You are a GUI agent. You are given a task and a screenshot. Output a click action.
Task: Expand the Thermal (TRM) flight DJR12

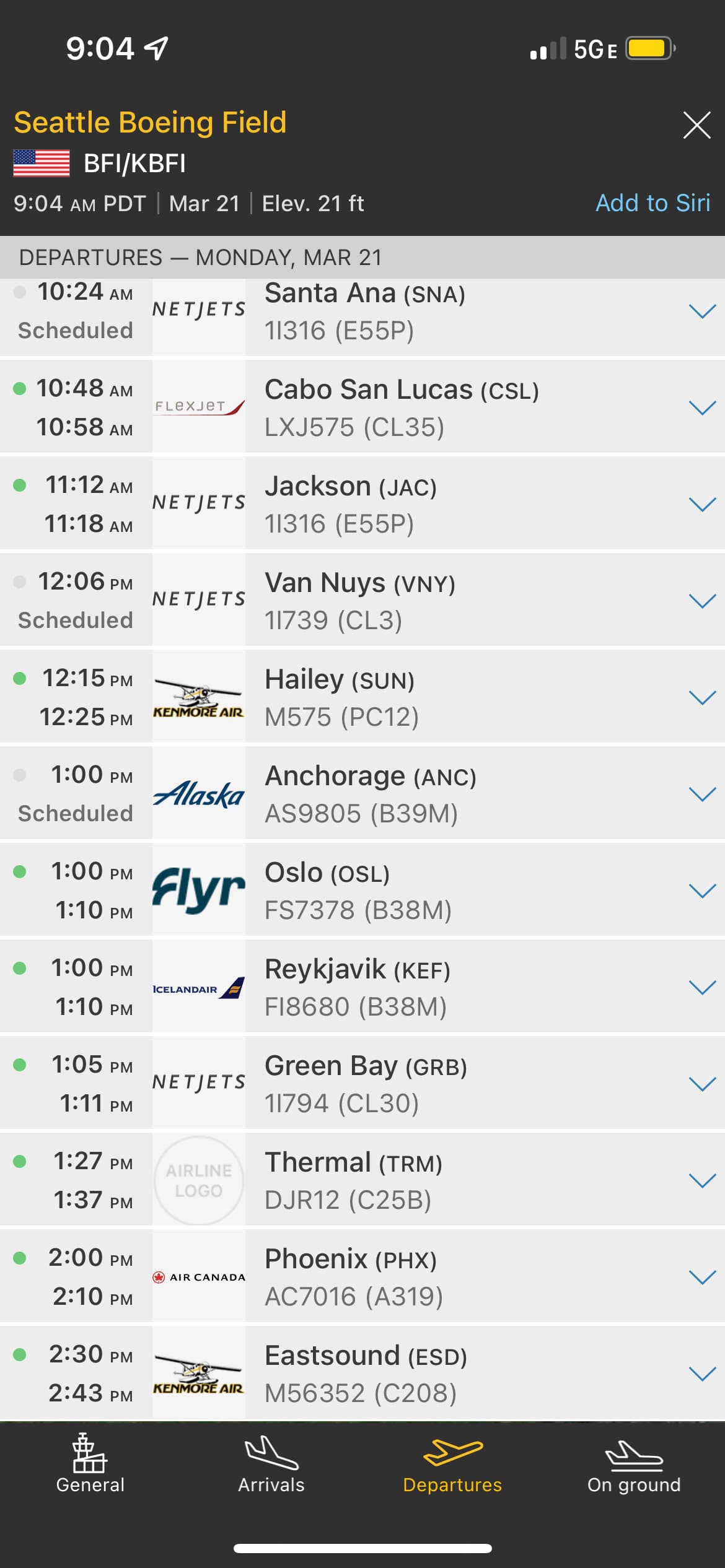coord(702,1181)
